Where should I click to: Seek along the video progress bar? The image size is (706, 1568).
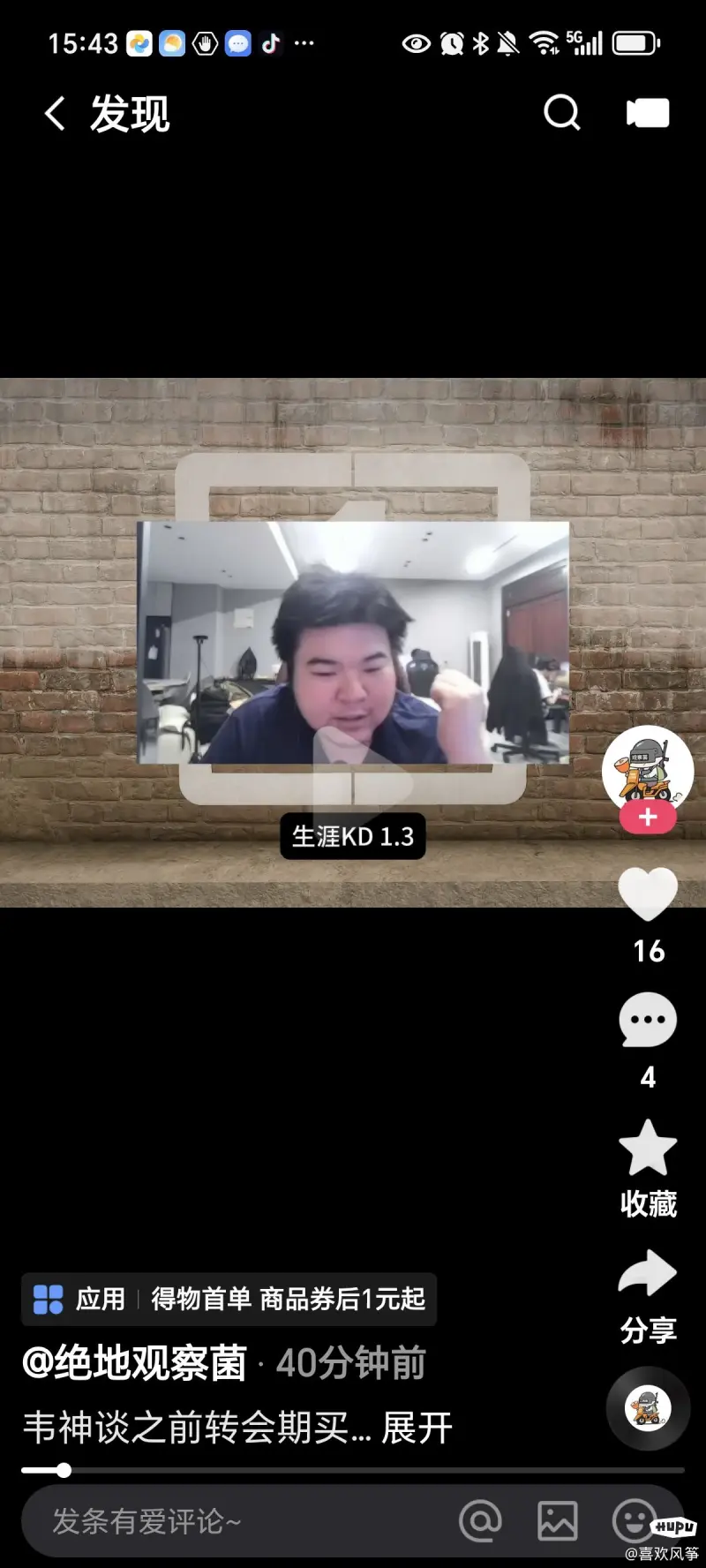tap(353, 1470)
